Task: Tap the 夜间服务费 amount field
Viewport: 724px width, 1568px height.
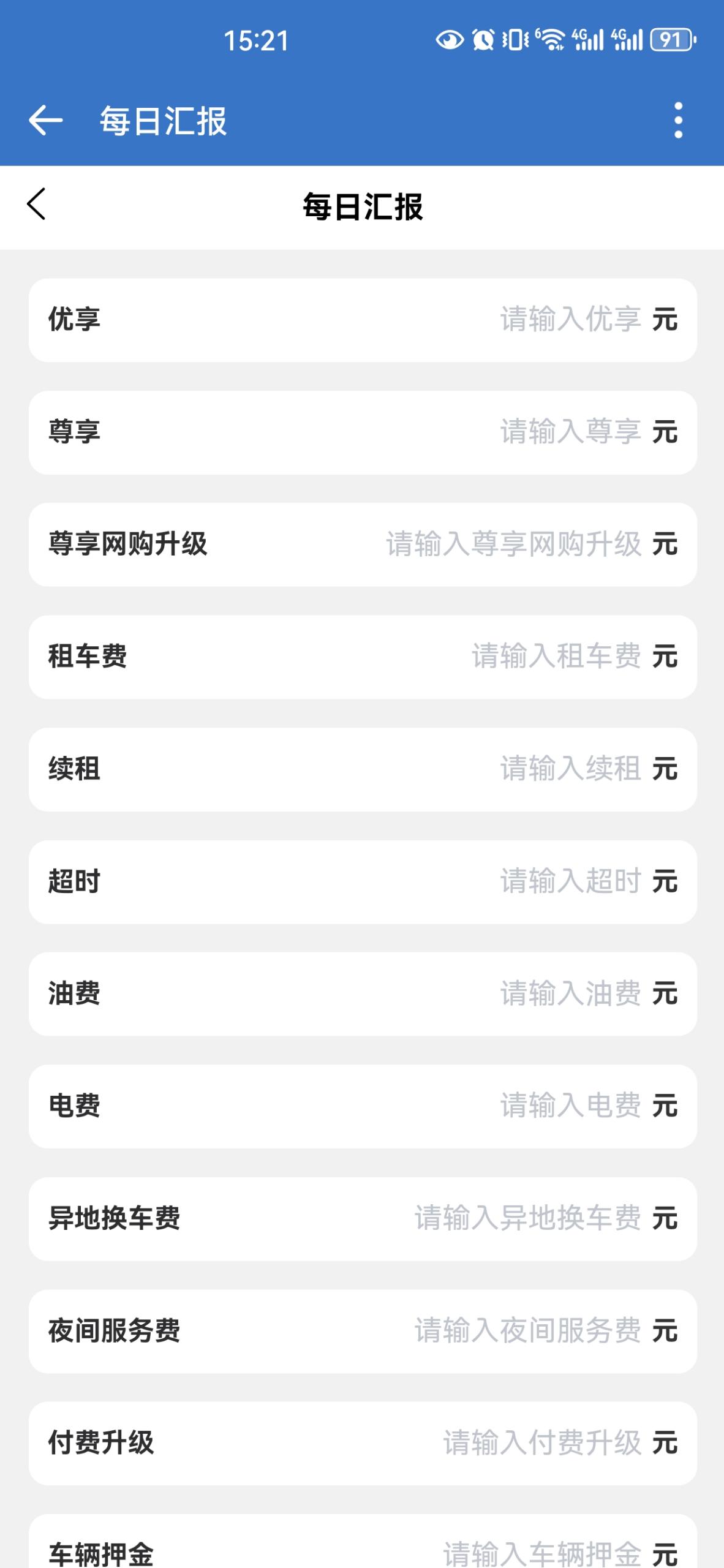Action: pyautogui.click(x=527, y=1330)
